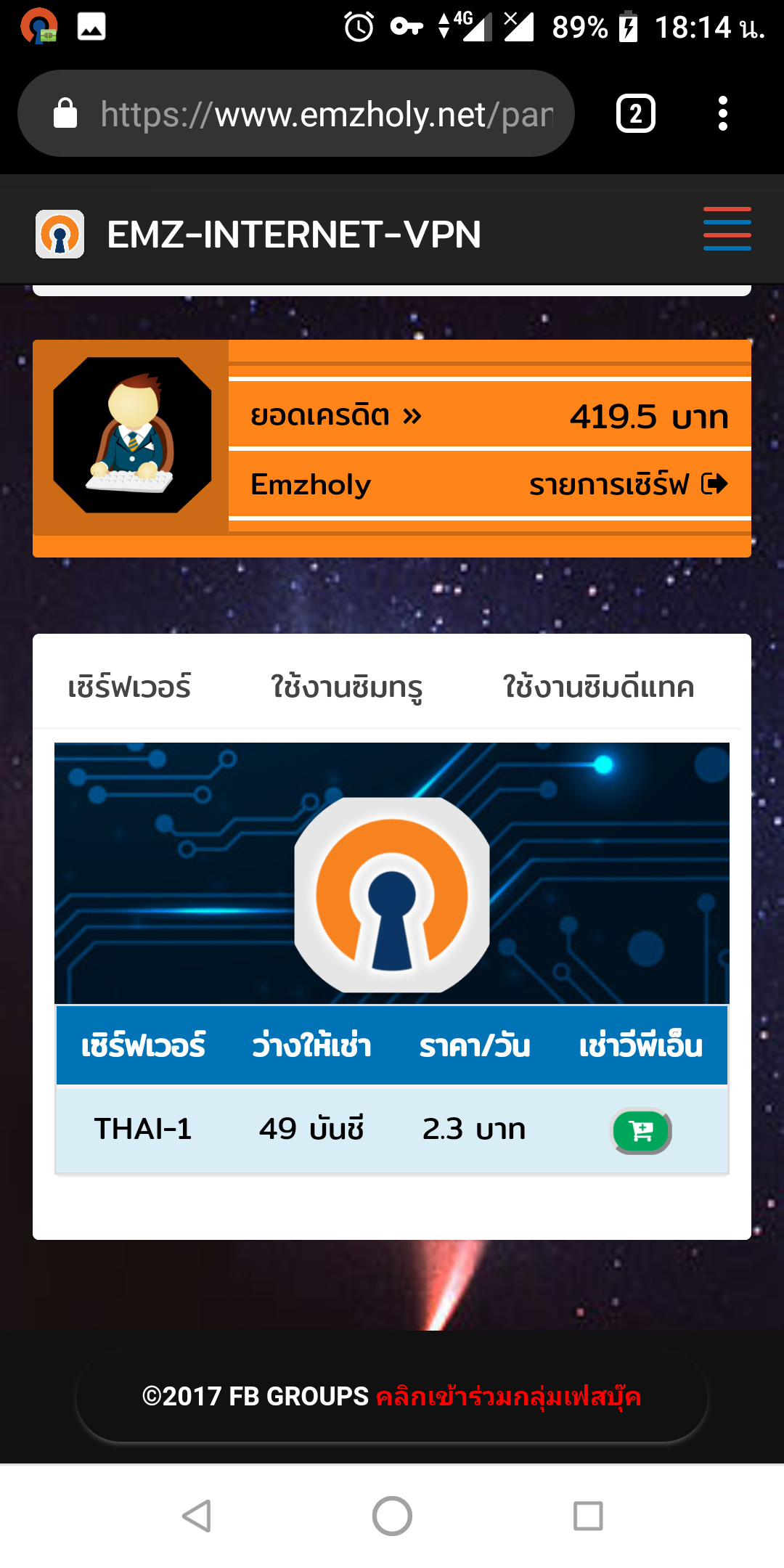The width and height of the screenshot is (784, 1568).
Task: Expand the ยอดเครดิต » credit details
Action: pos(334,415)
